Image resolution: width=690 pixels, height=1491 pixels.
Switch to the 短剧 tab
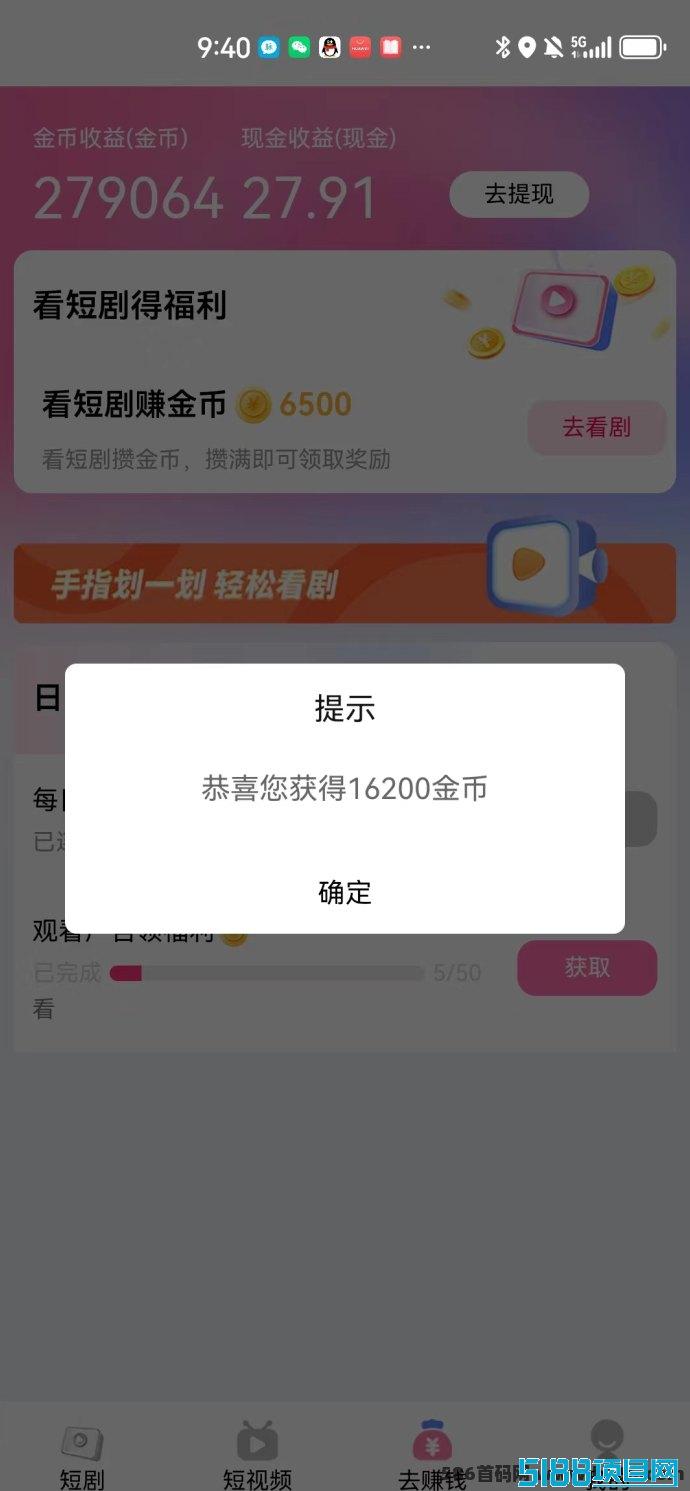pos(82,1455)
